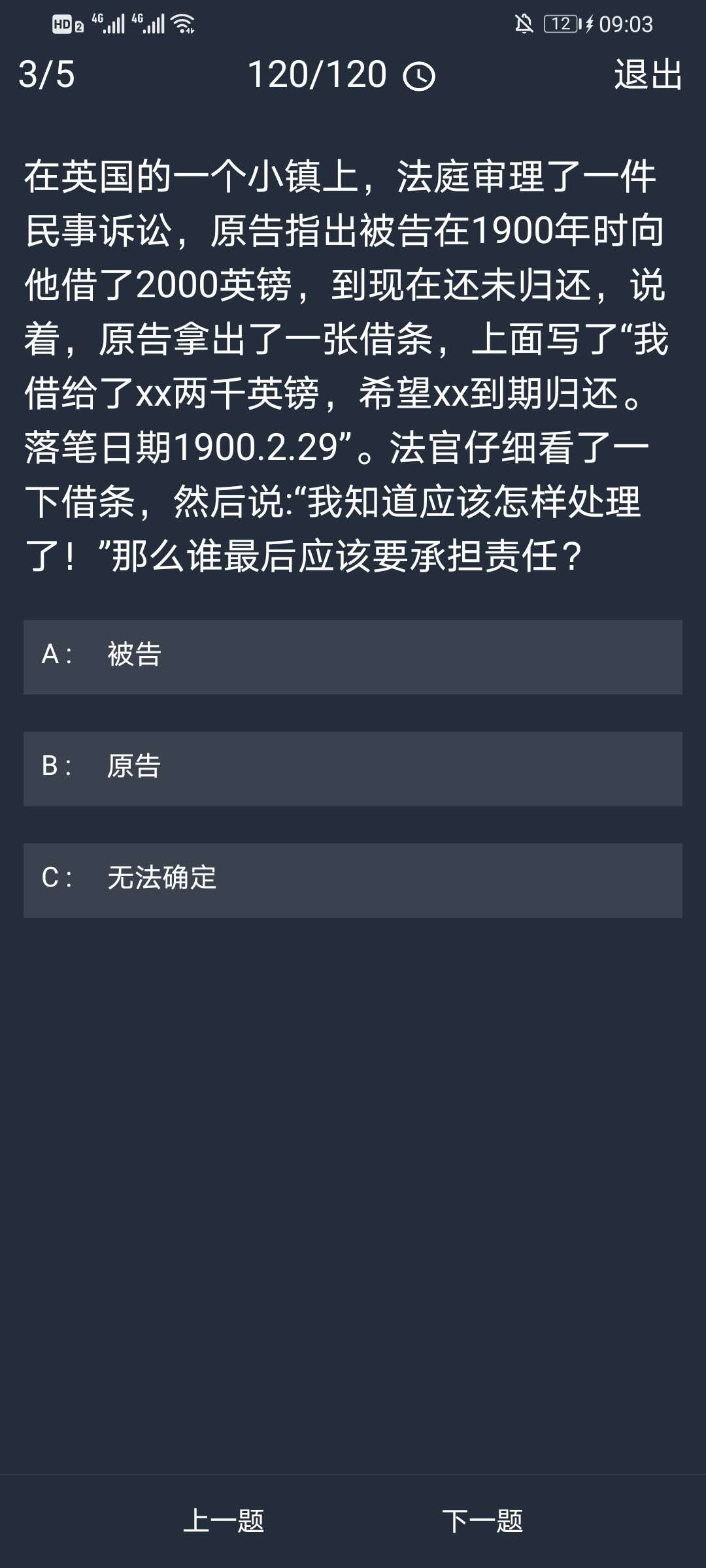Pick answer C: 无法确定
Viewport: 706px width, 1568px height.
(x=353, y=880)
